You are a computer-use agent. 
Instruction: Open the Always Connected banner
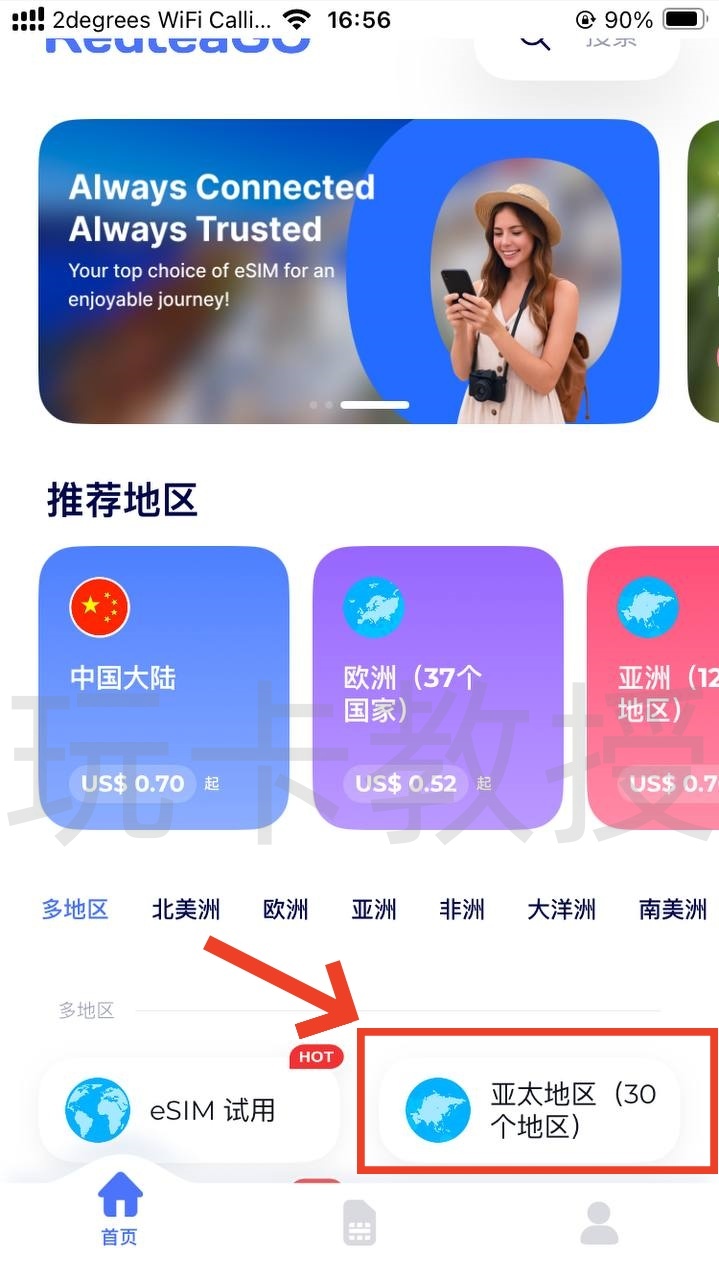[349, 271]
